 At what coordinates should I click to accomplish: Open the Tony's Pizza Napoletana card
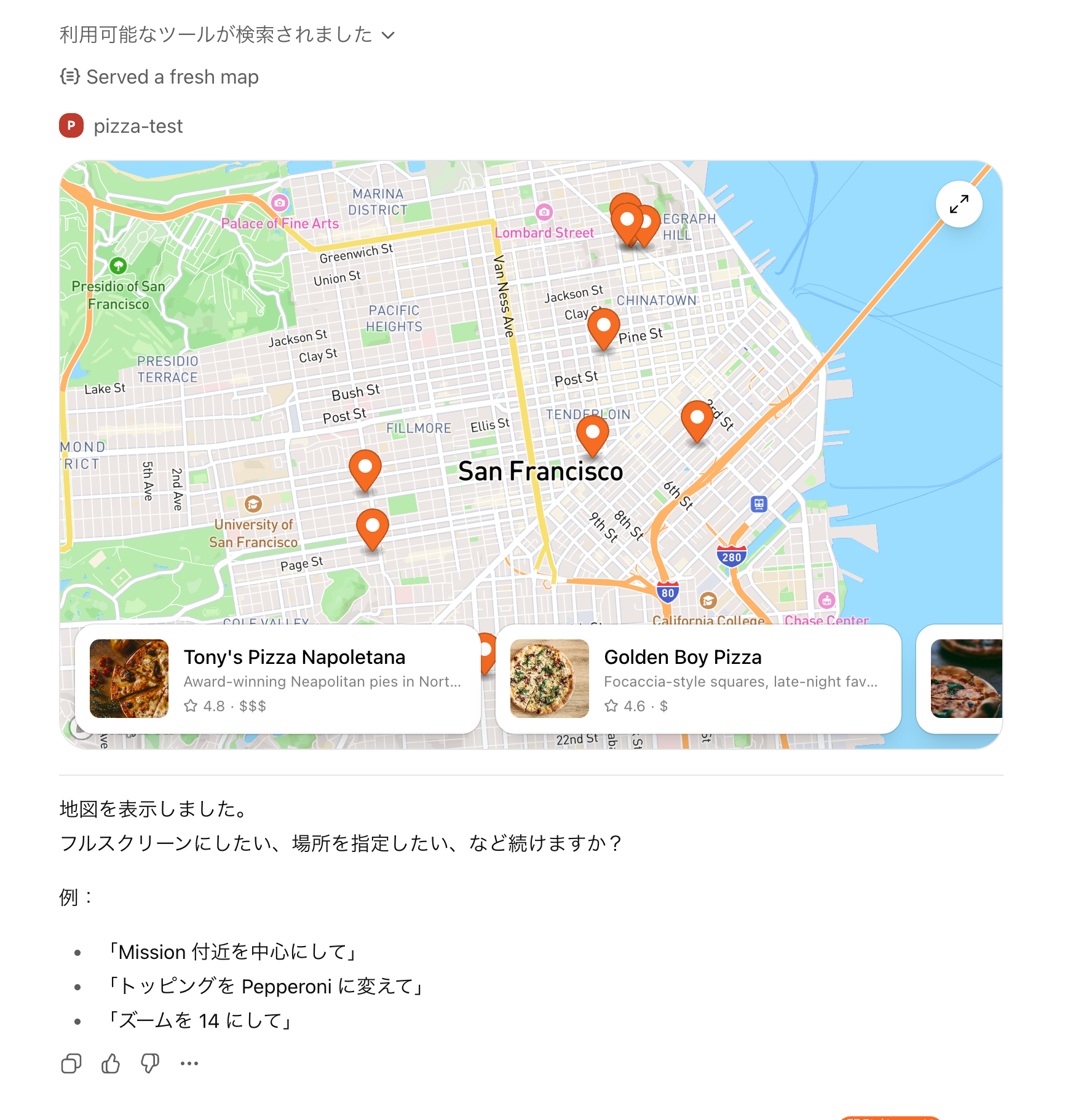[x=278, y=679]
